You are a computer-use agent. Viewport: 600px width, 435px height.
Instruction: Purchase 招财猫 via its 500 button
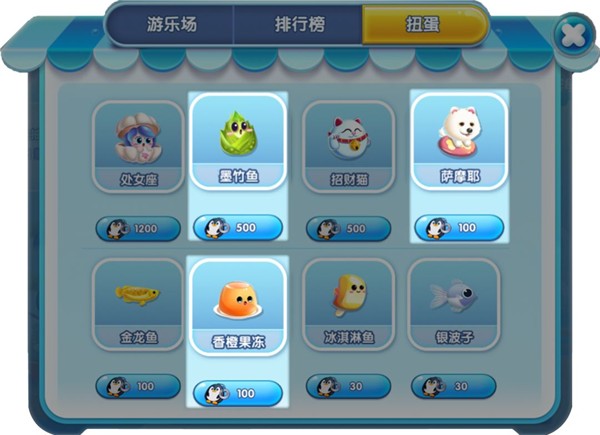[348, 228]
